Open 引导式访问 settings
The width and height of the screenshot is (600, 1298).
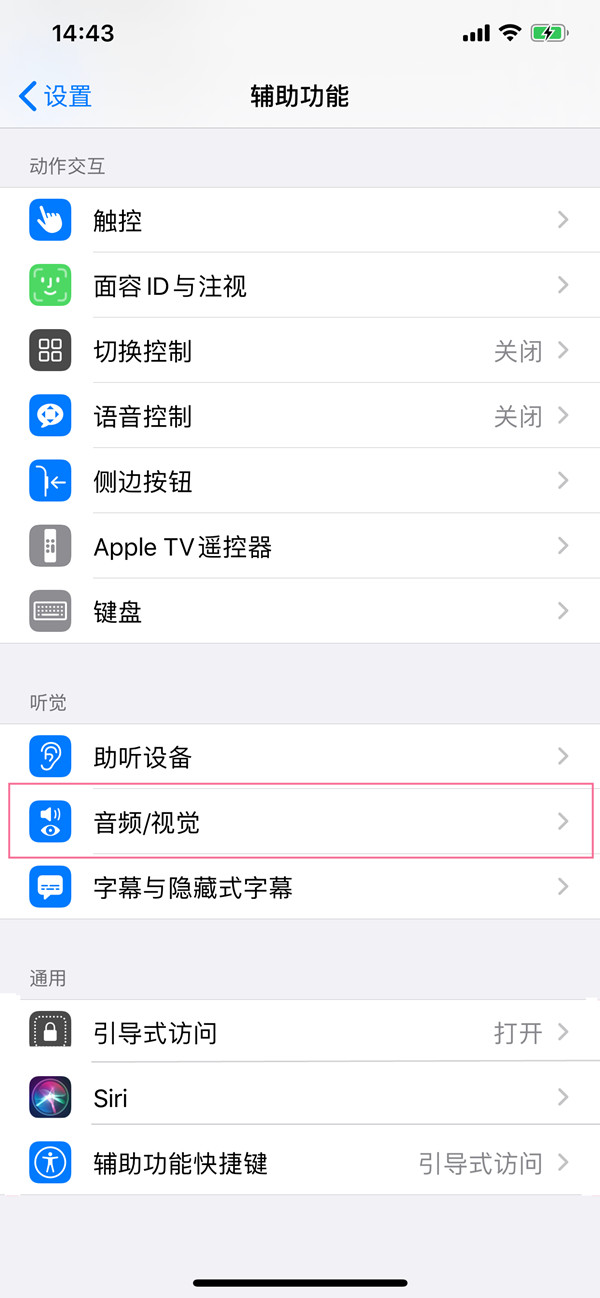300,1032
